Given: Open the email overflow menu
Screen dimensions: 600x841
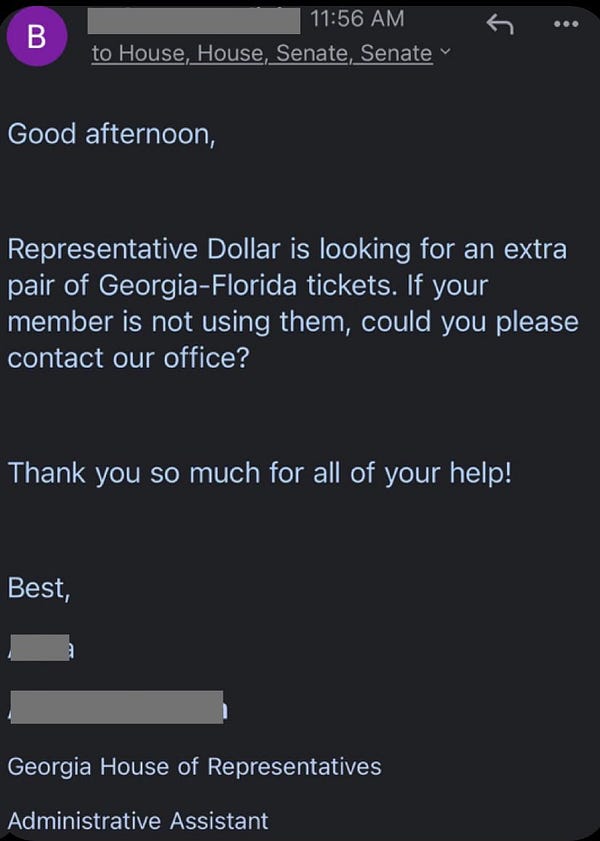Looking at the screenshot, I should [565, 24].
